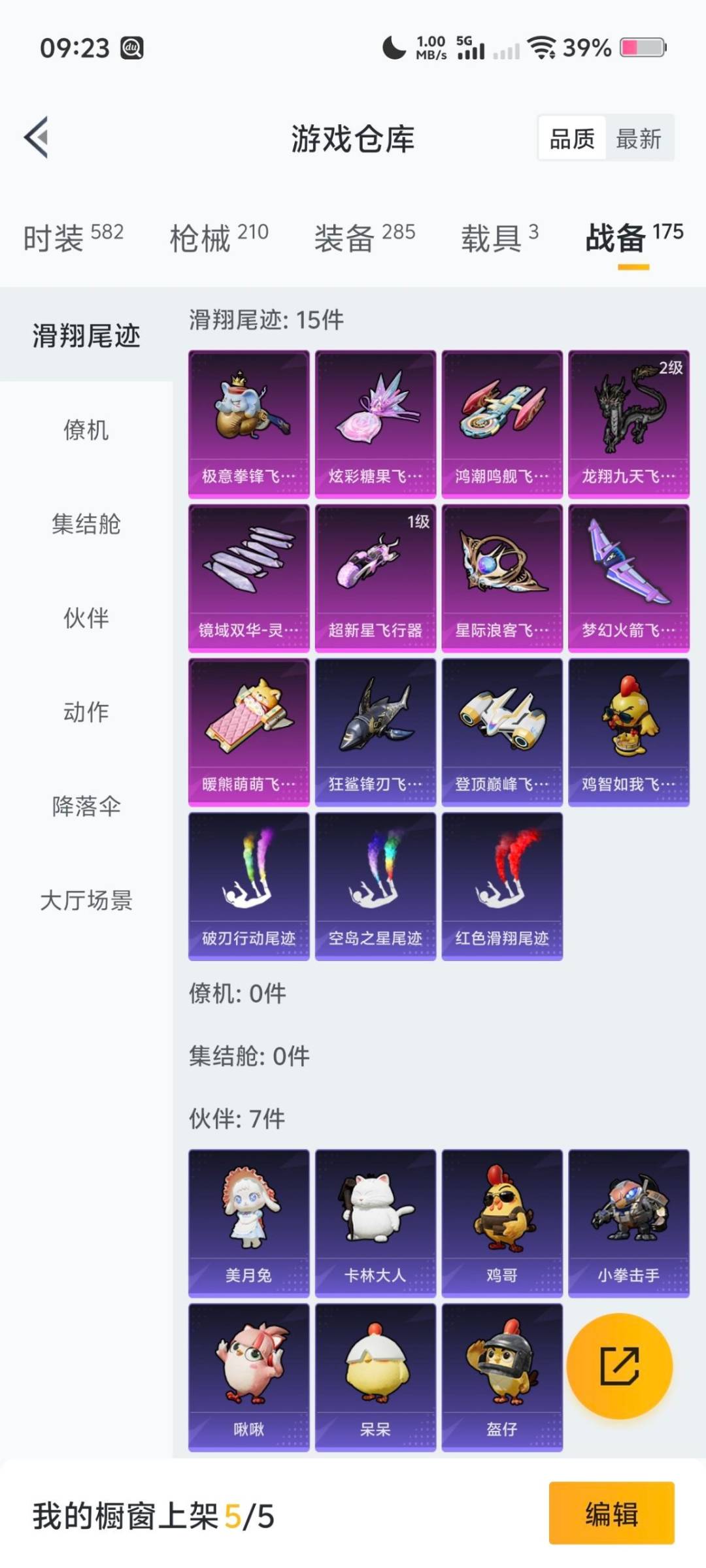Open the 降落伞 category
This screenshot has height=1568, width=706.
(x=86, y=806)
